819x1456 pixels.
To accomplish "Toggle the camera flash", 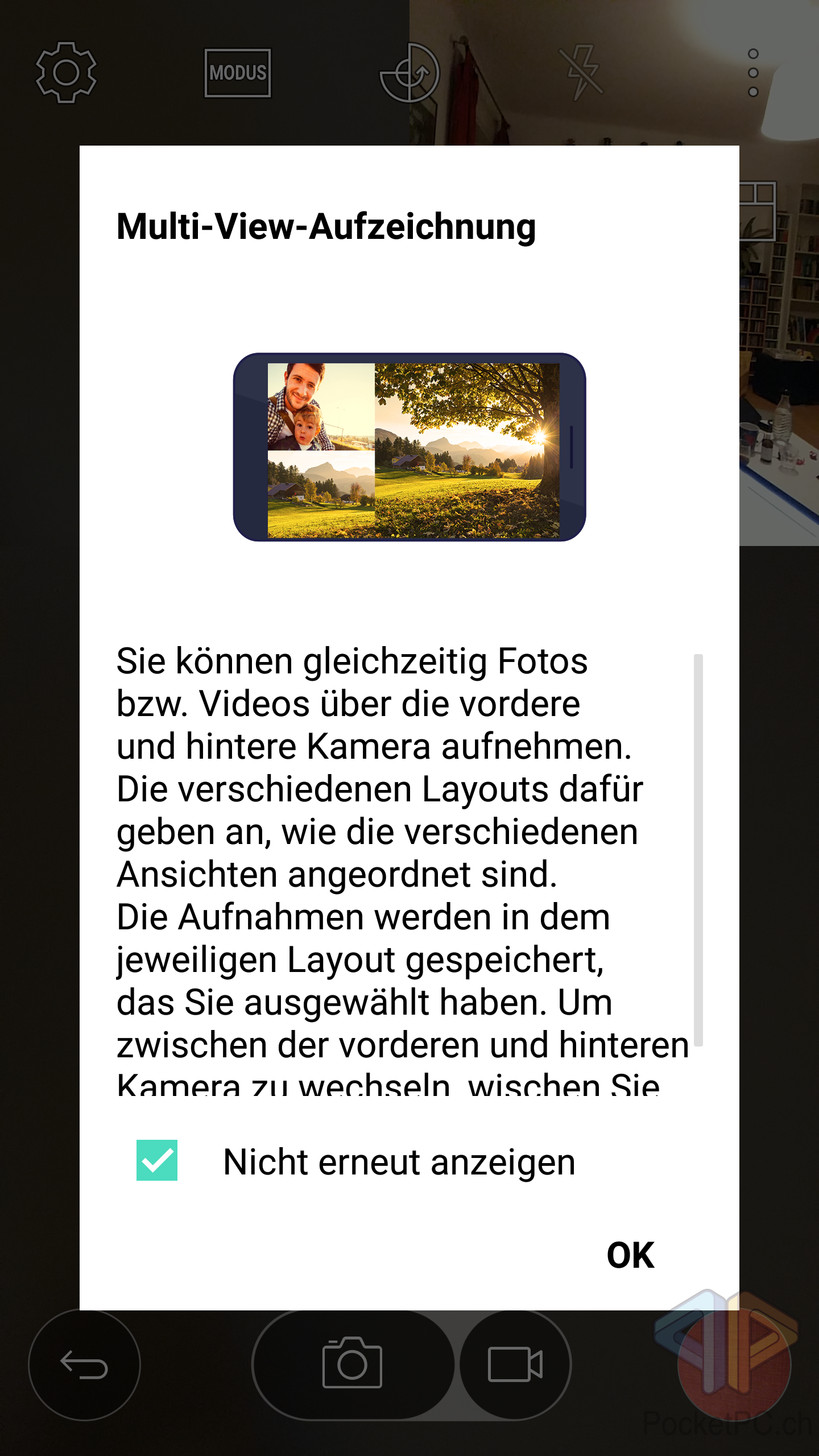I will point(581,73).
